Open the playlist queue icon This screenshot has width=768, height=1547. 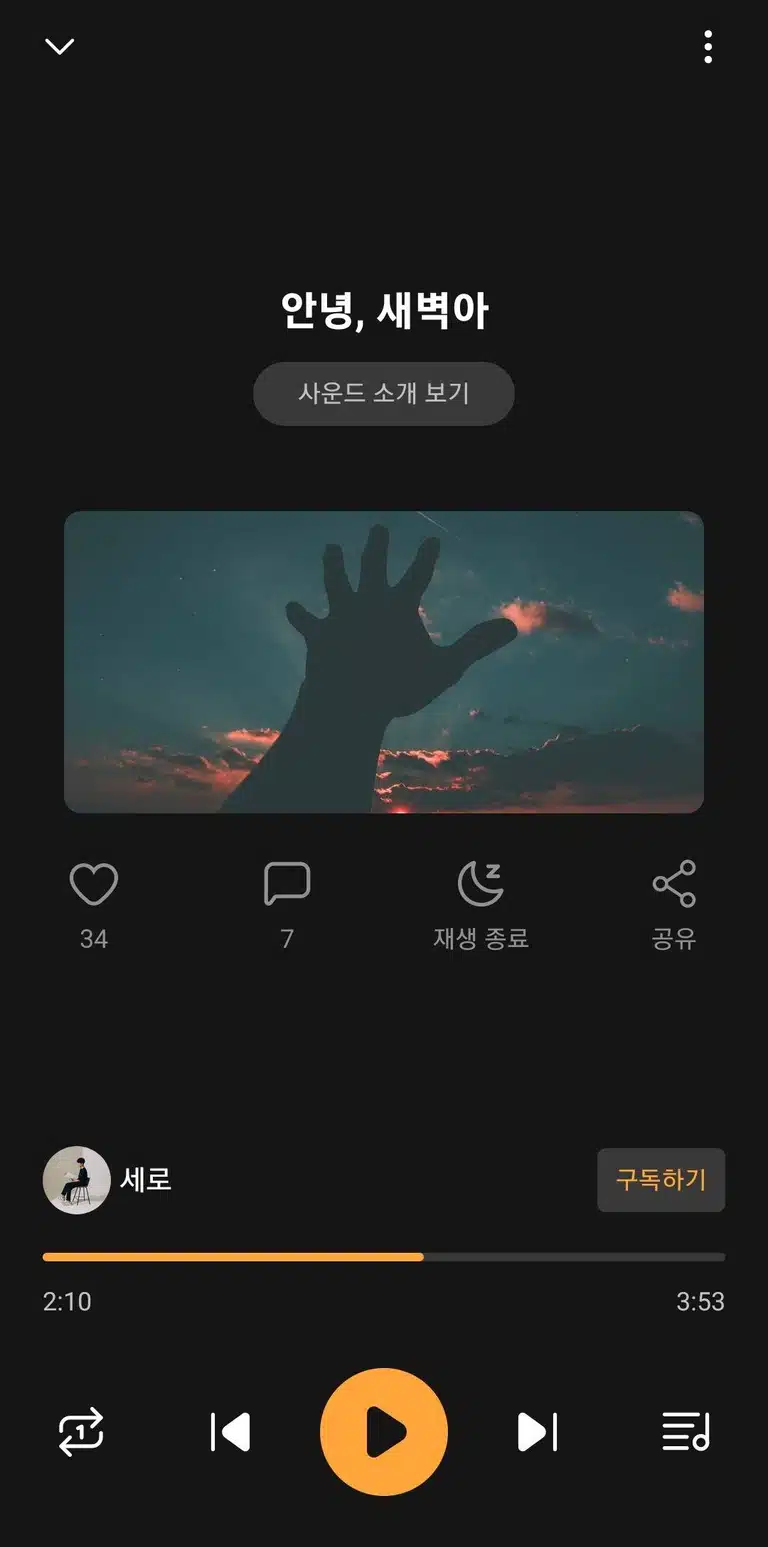point(686,1432)
